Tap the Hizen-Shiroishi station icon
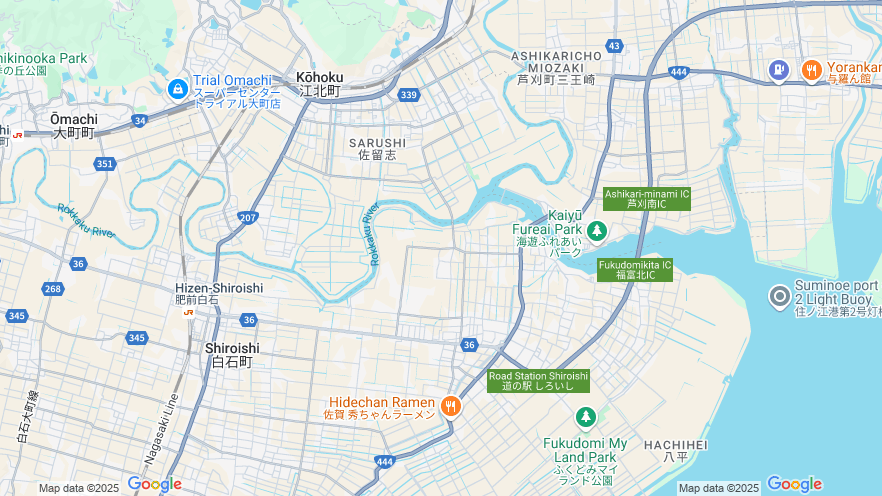This screenshot has height=496, width=882. (188, 313)
